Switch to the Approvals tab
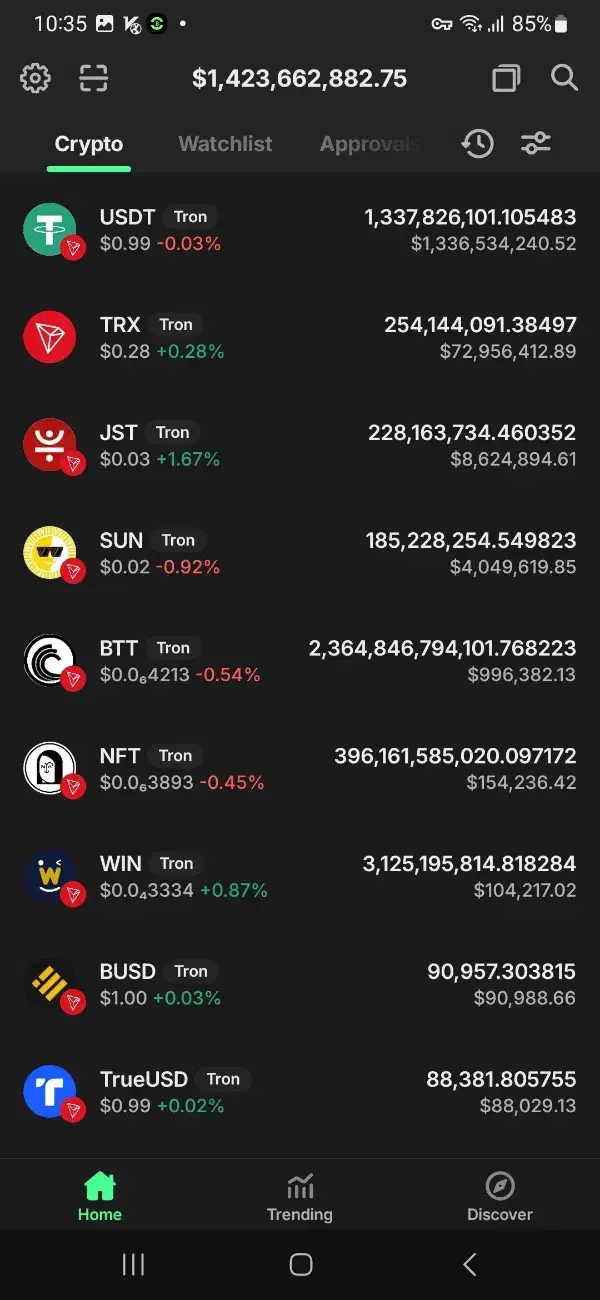Screen dimensions: 600x1300 pyautogui.click(x=368, y=144)
